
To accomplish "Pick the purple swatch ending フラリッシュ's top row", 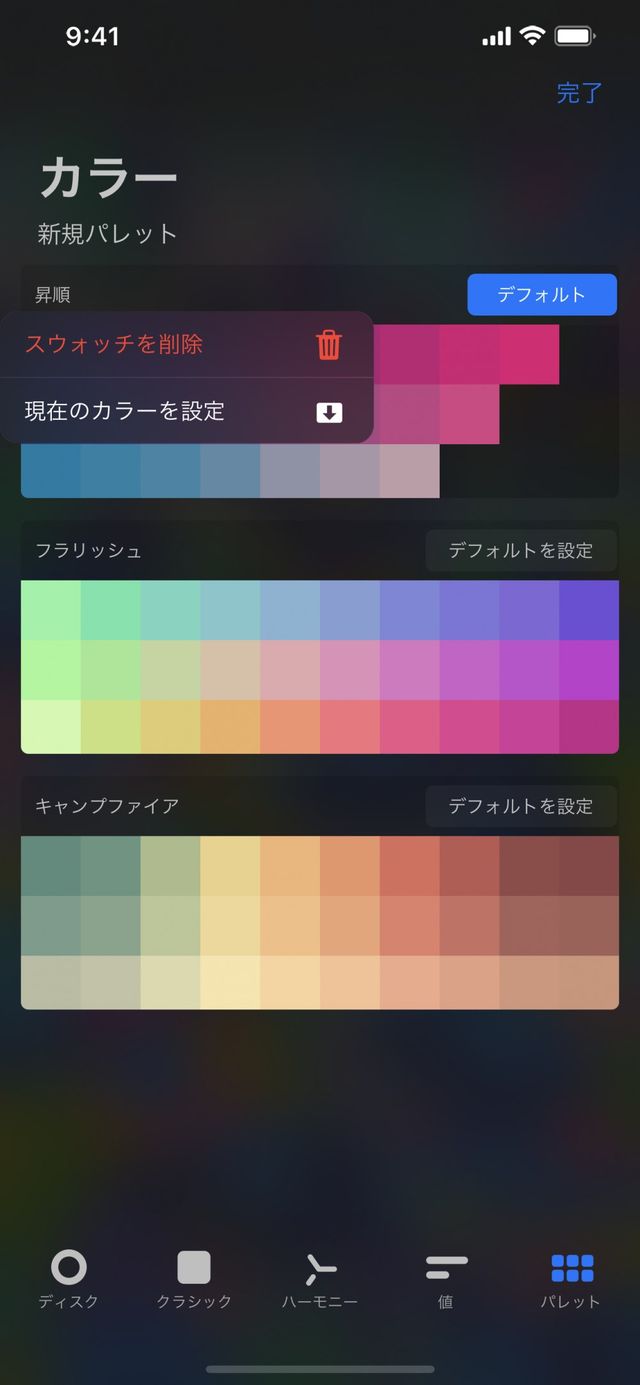I will 589,610.
